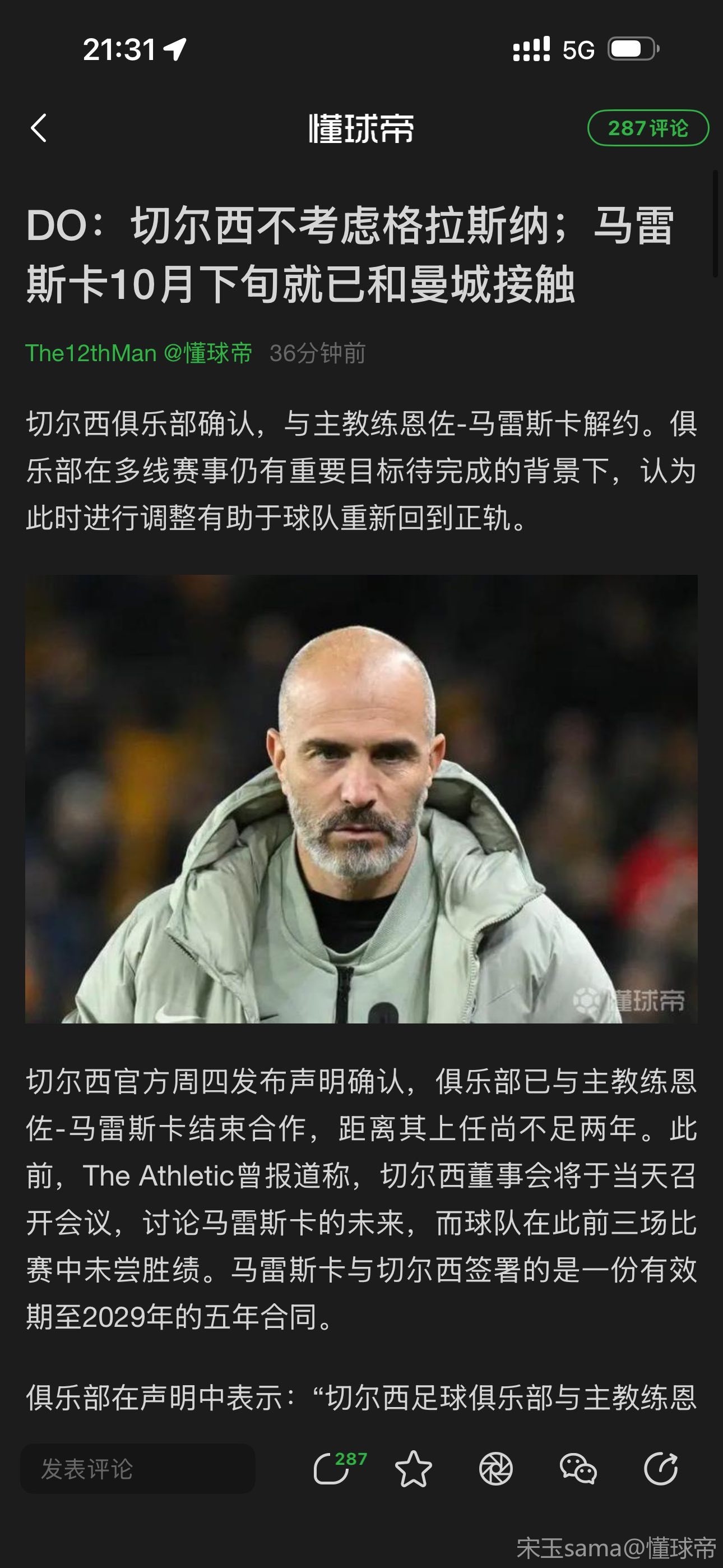Open the coach photo in the article
Image resolution: width=723 pixels, height=1568 pixels.
(361, 799)
